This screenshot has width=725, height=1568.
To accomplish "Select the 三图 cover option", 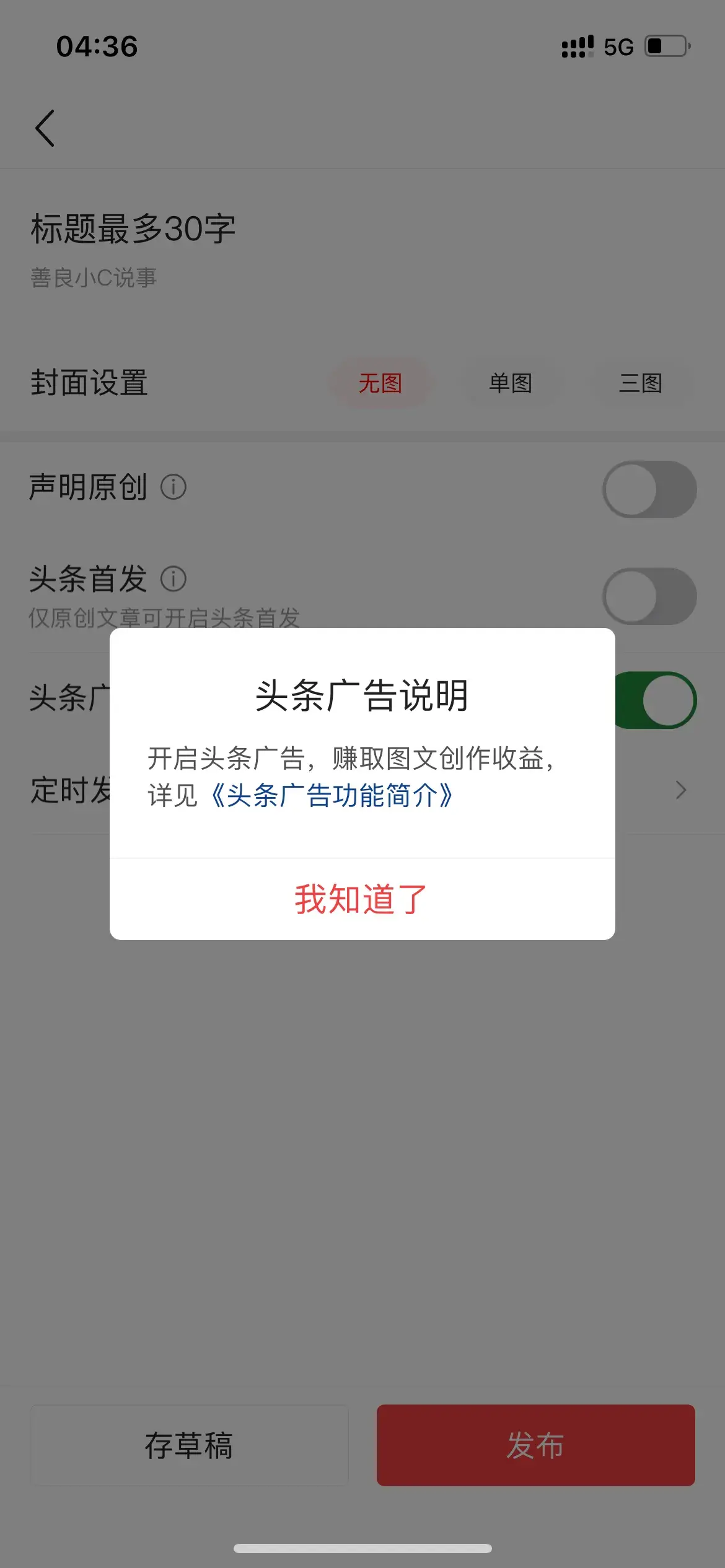I will [641, 383].
